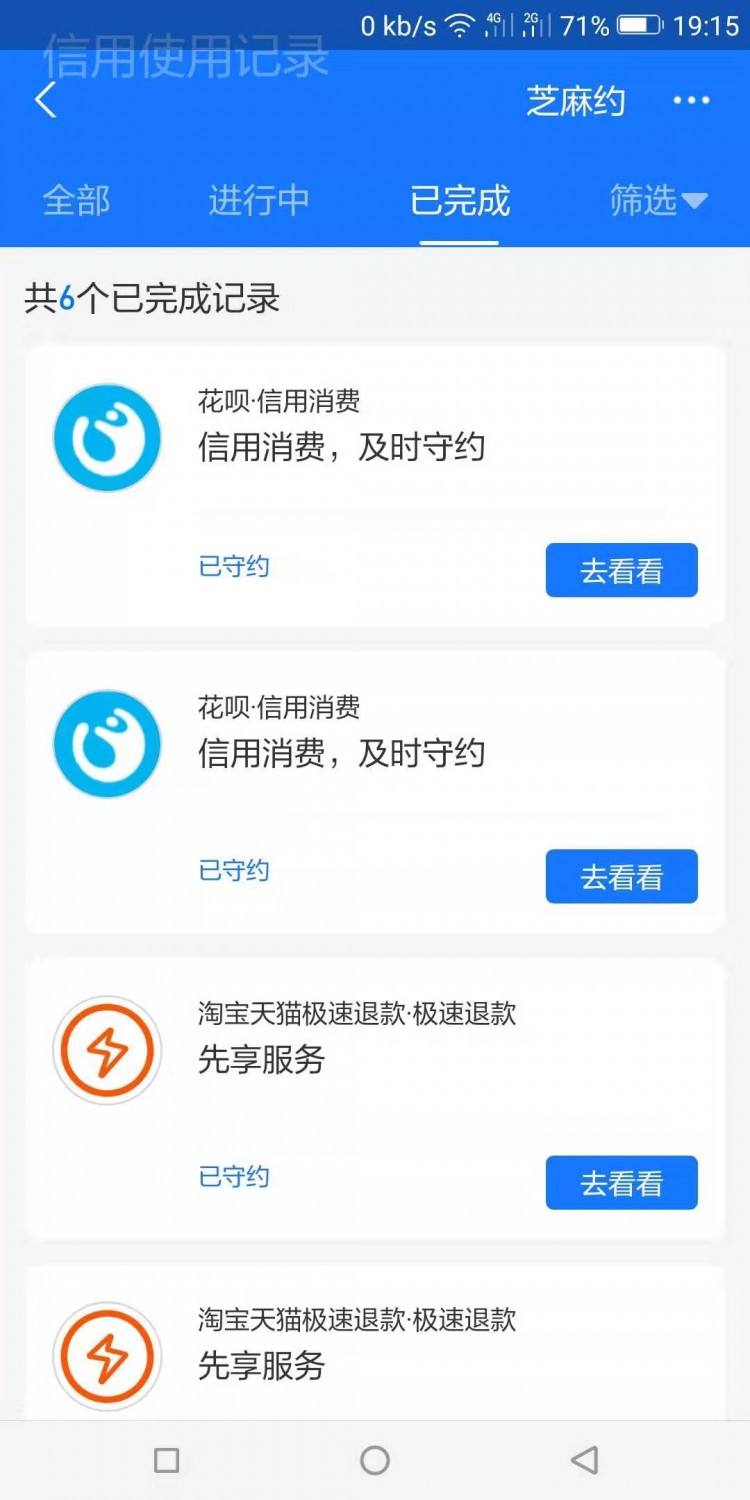Switch to the 全部 tab

coord(75,200)
